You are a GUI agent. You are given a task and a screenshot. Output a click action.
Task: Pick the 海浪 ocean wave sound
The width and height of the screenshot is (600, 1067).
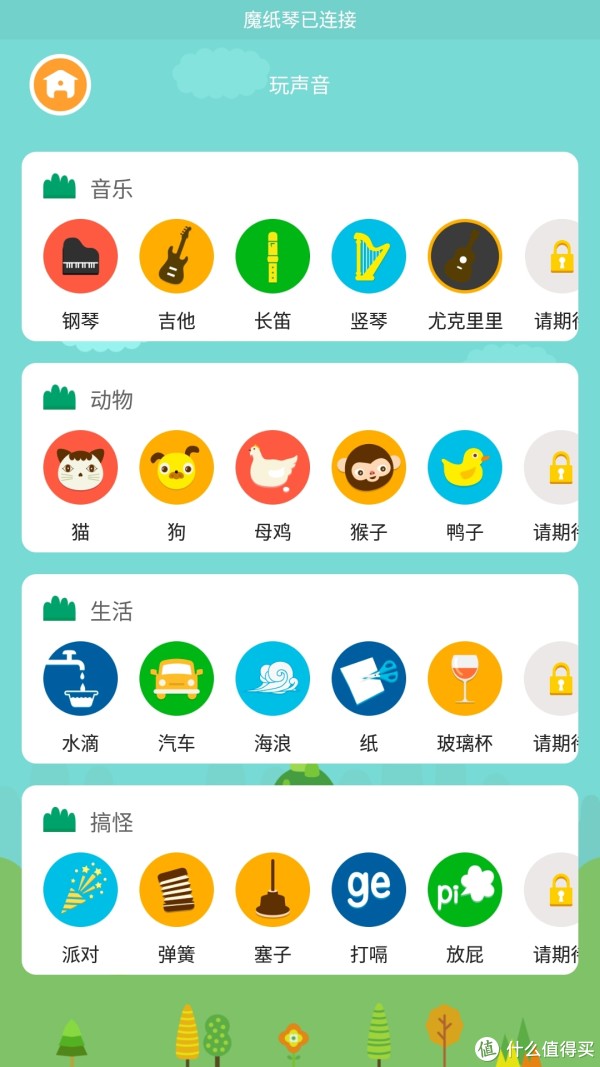click(x=272, y=678)
